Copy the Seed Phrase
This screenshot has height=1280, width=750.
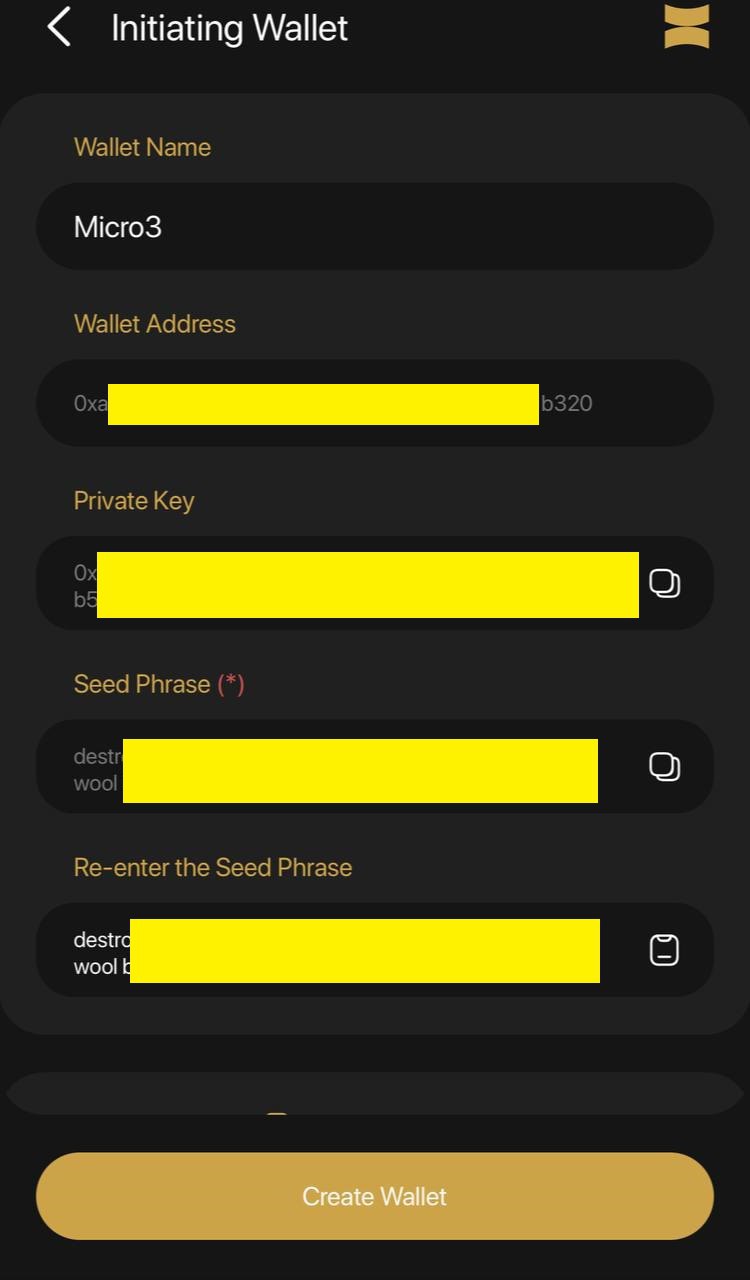(x=665, y=766)
